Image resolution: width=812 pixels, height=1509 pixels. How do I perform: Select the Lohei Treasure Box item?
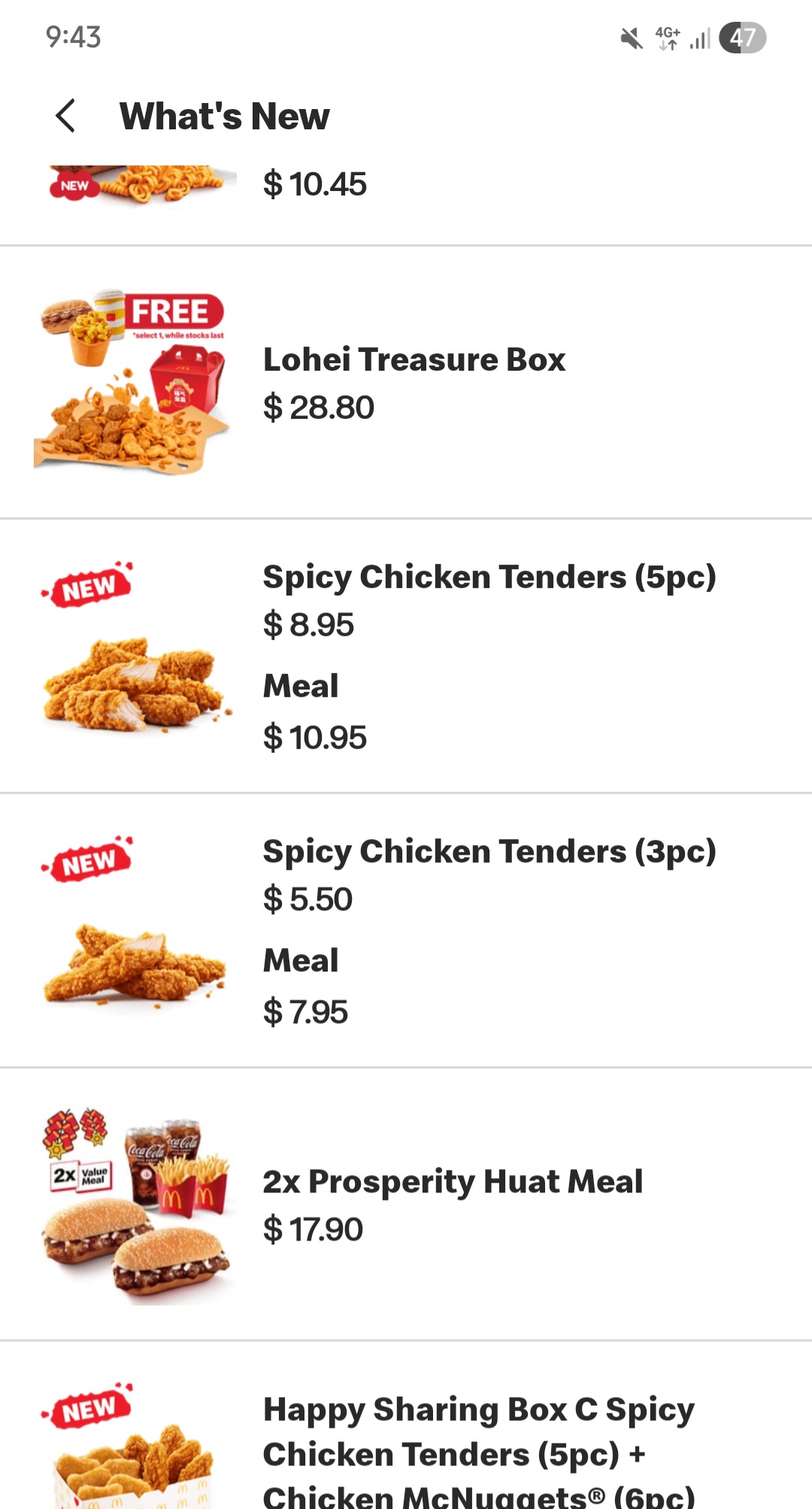(414, 359)
